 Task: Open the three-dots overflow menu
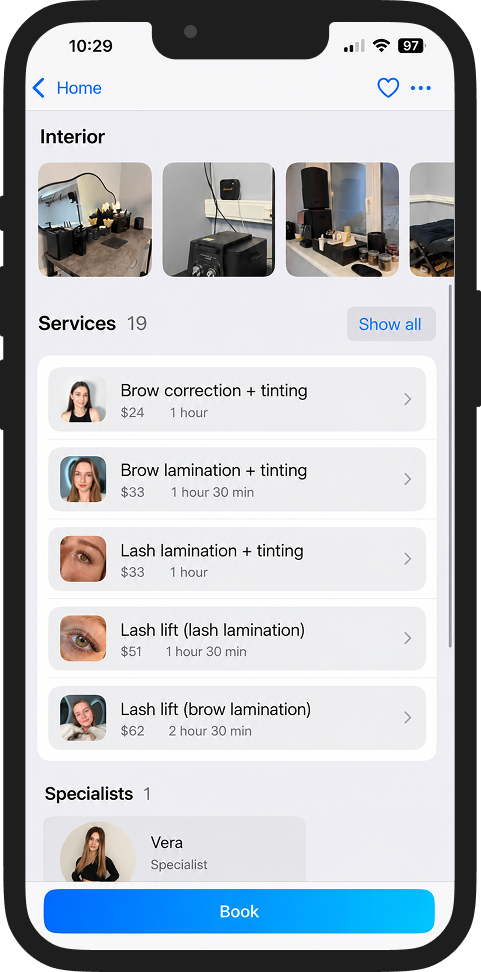(421, 88)
